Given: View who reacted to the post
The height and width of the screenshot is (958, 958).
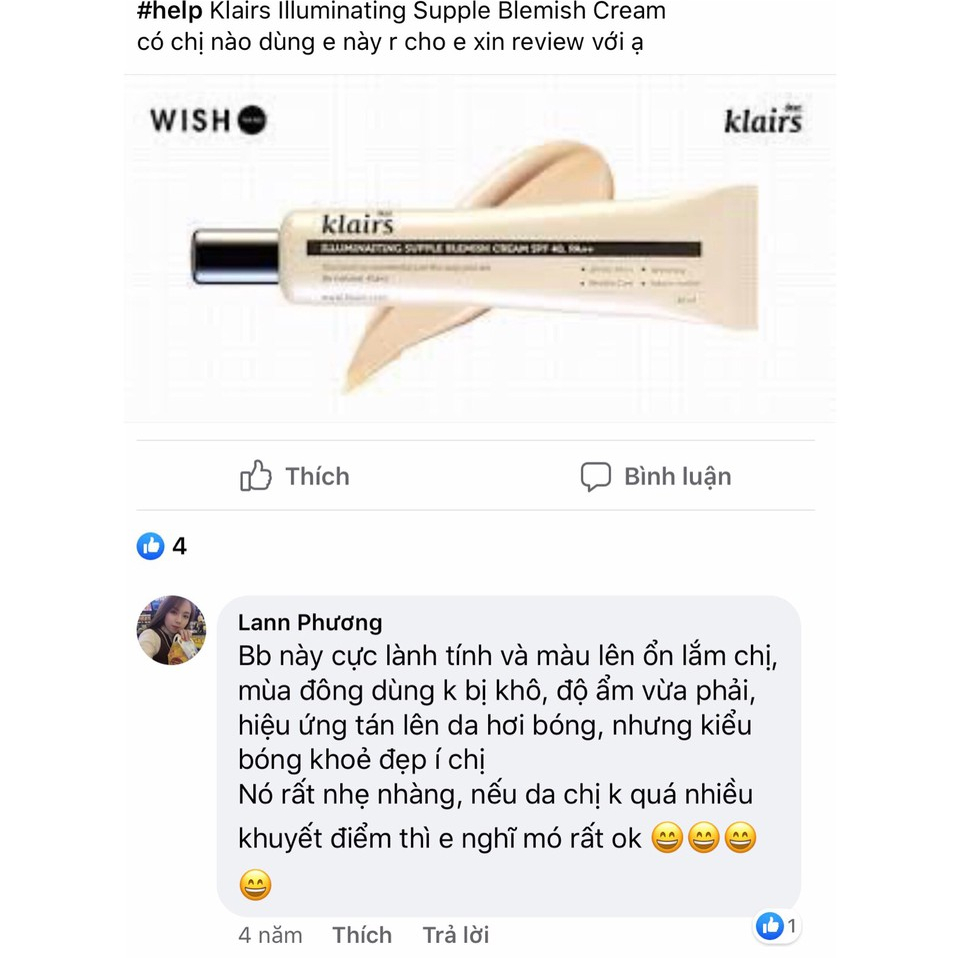Looking at the screenshot, I should click(x=162, y=546).
